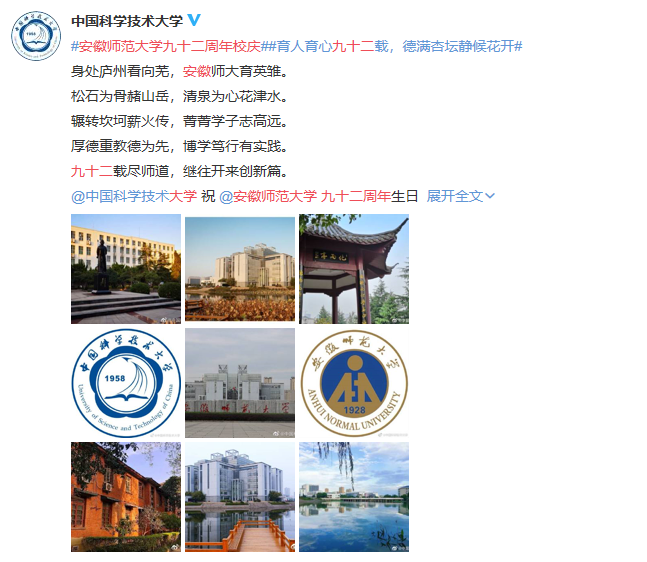The image size is (647, 562).
Task: View the red brick building photo
Action: pyautogui.click(x=126, y=496)
